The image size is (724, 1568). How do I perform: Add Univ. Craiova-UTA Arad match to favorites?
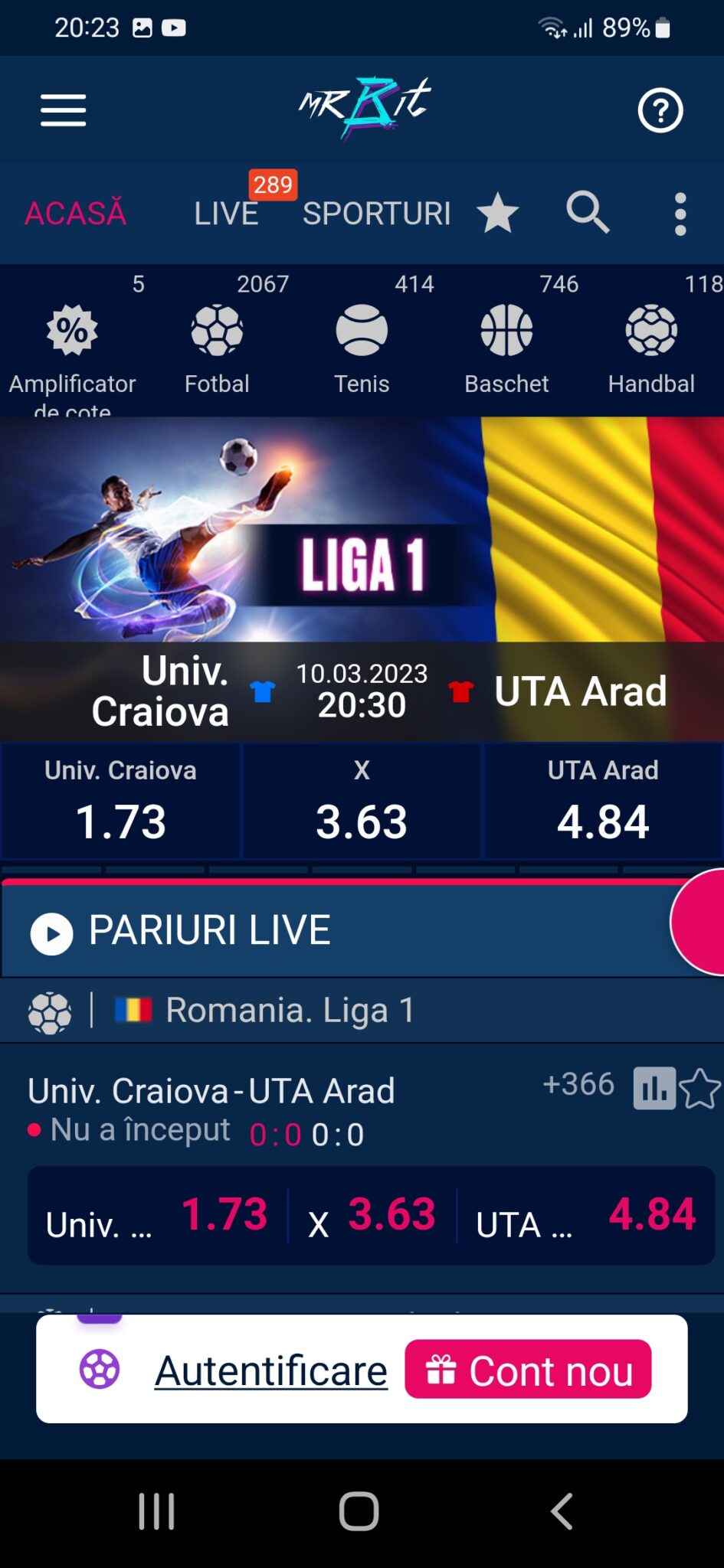pyautogui.click(x=700, y=1088)
